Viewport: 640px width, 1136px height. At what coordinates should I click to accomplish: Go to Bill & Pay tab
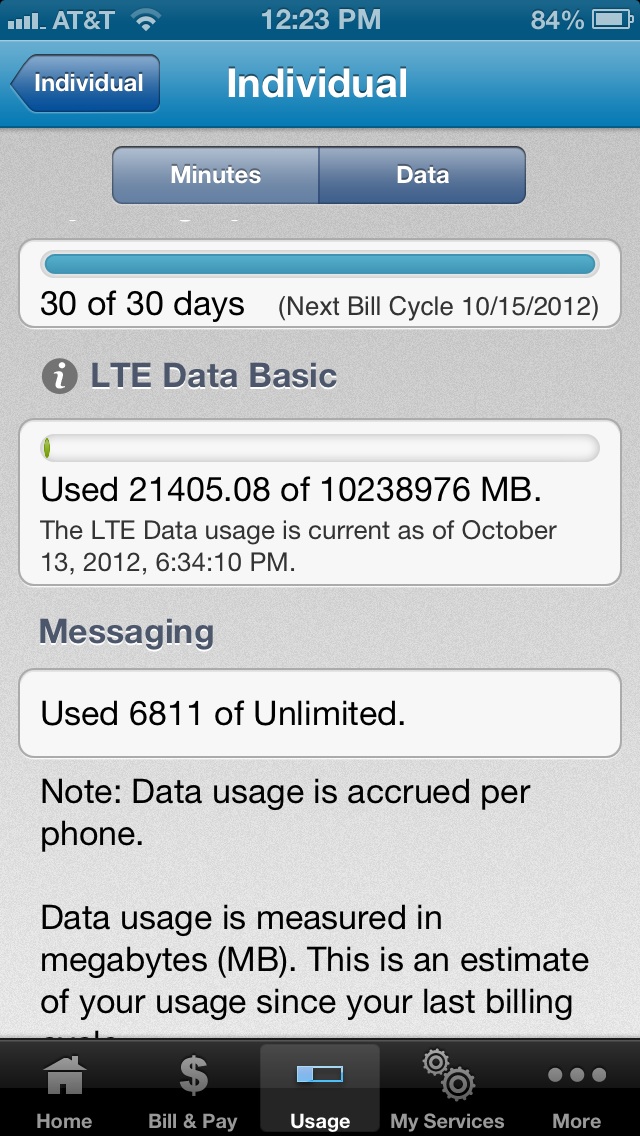click(192, 1090)
